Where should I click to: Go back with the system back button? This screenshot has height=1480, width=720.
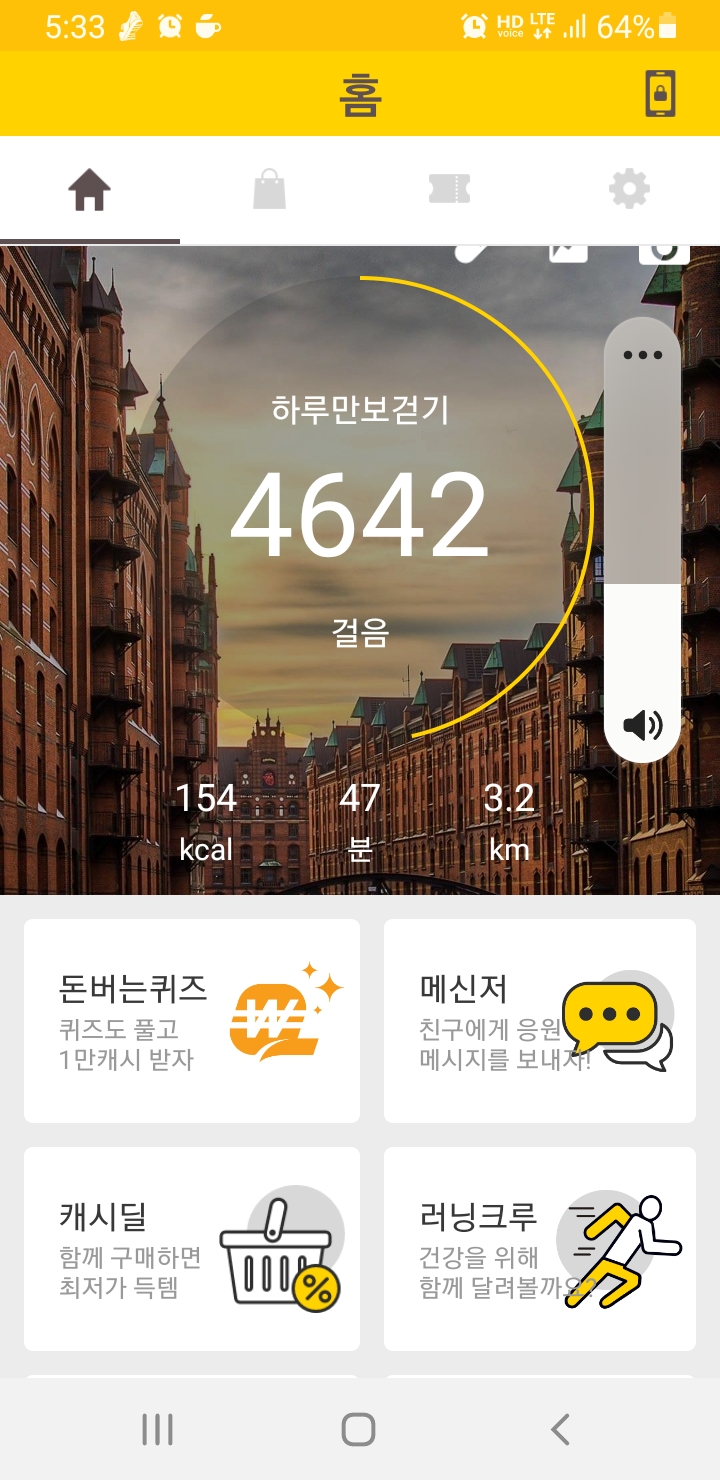(x=560, y=1429)
